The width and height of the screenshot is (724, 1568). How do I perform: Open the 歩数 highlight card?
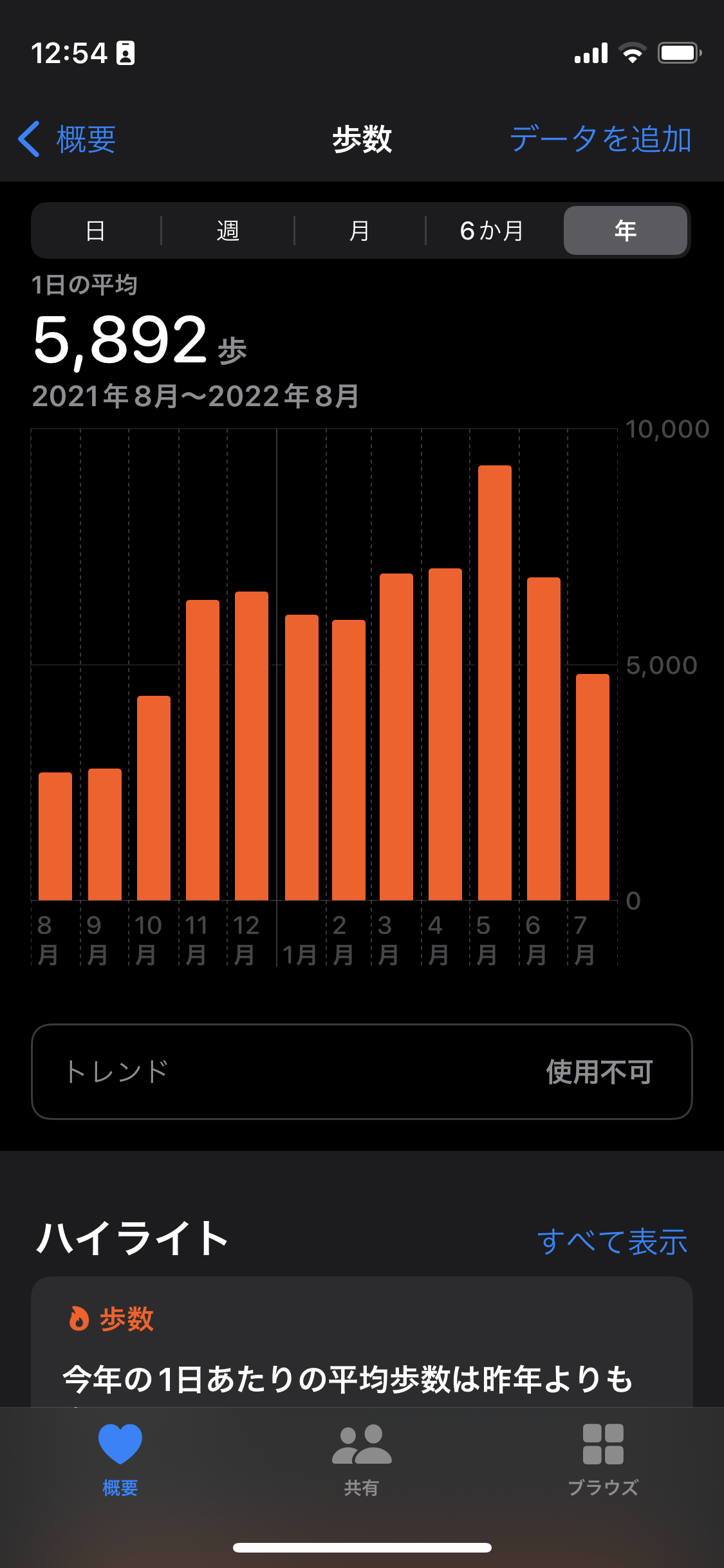pos(362,1345)
